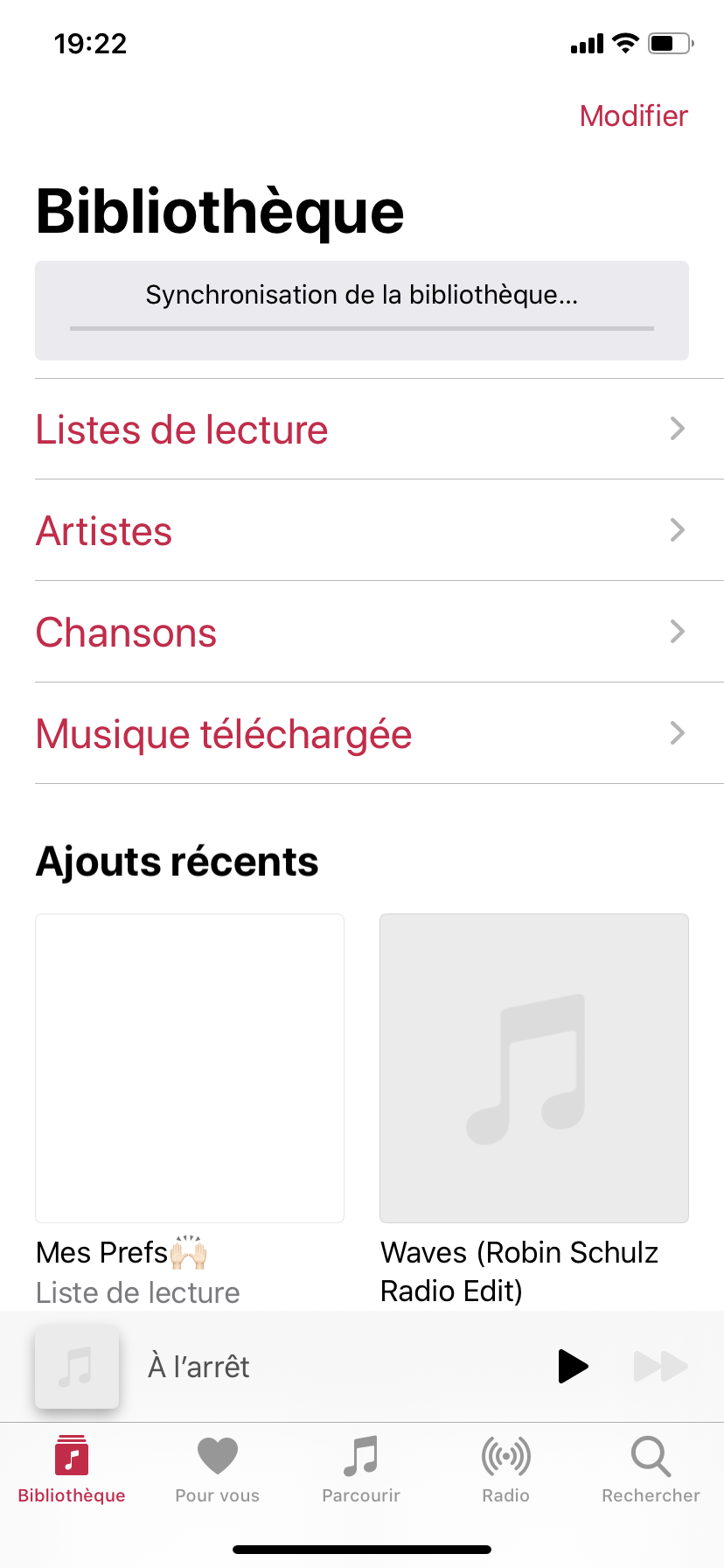Open the Mes Prefs playlist
Image resolution: width=724 pixels, height=1568 pixels.
pos(190,1068)
